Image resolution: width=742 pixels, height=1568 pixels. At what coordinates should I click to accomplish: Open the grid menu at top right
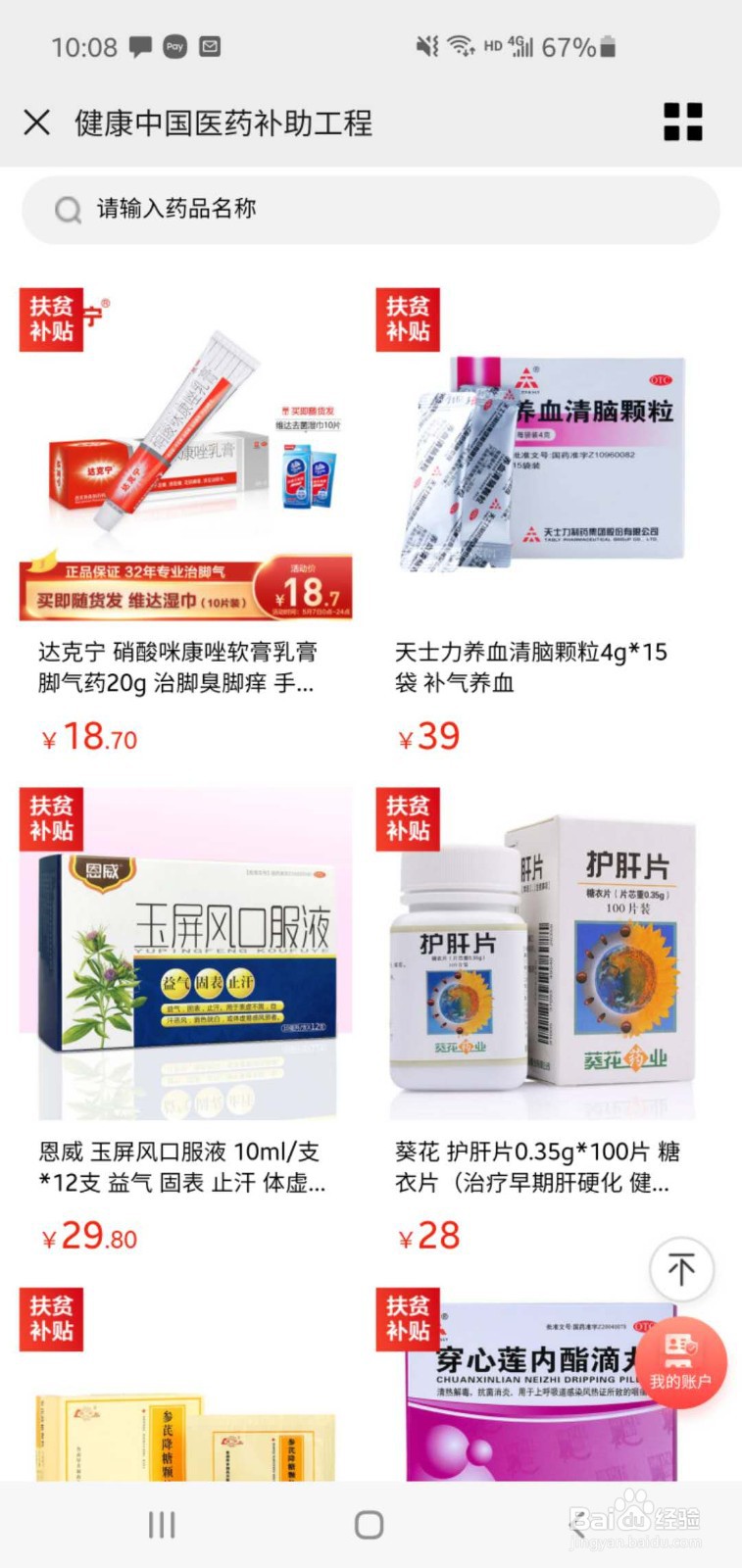click(x=681, y=122)
